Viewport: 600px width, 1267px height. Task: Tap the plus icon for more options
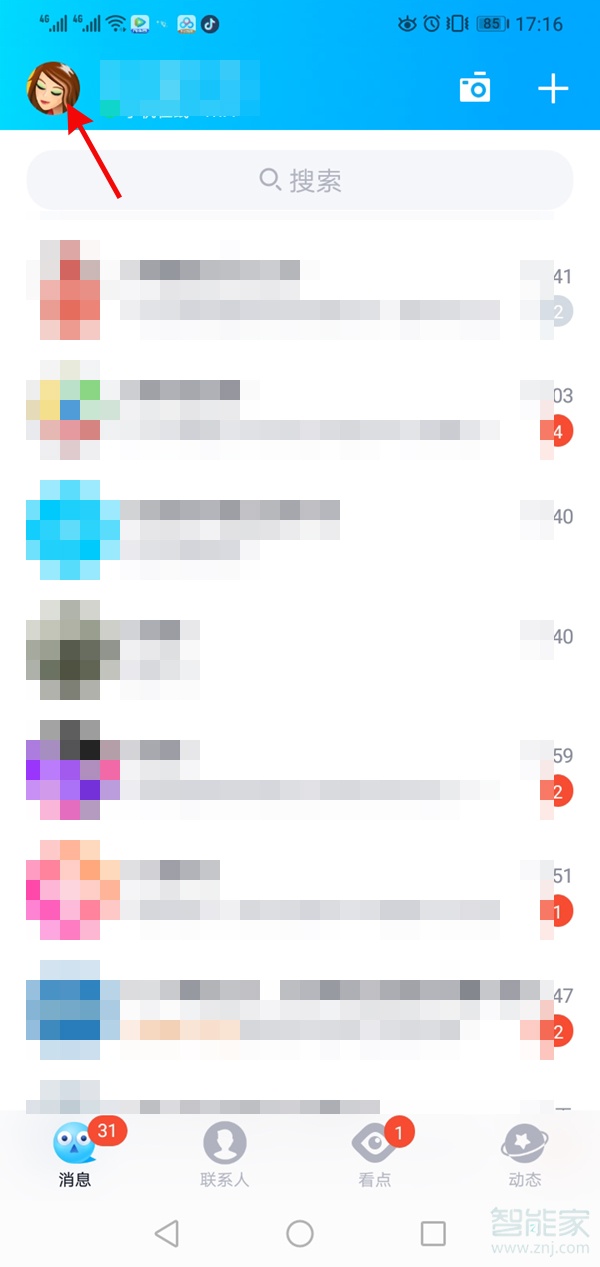pos(553,88)
